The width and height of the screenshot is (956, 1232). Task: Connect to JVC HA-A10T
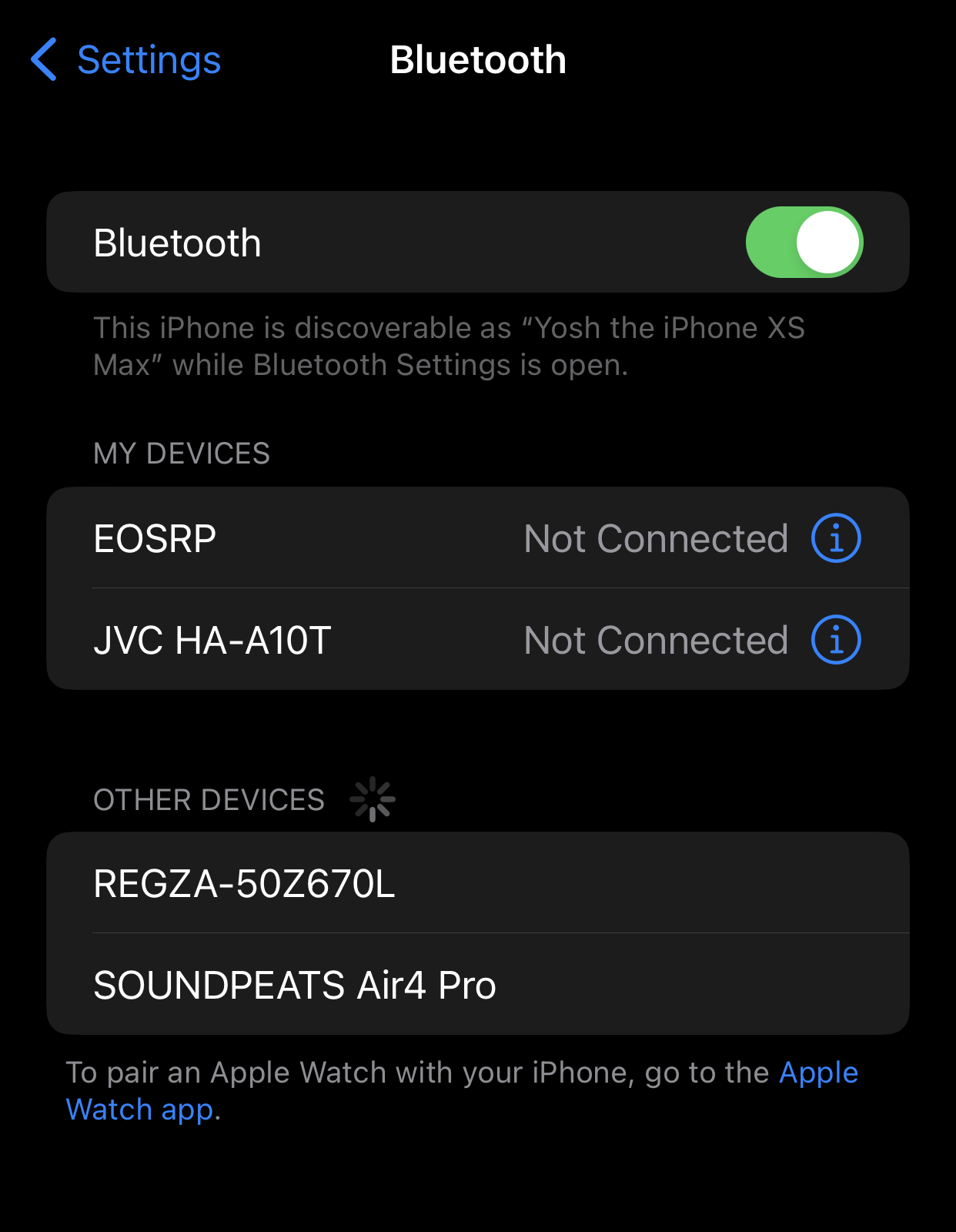(x=308, y=640)
